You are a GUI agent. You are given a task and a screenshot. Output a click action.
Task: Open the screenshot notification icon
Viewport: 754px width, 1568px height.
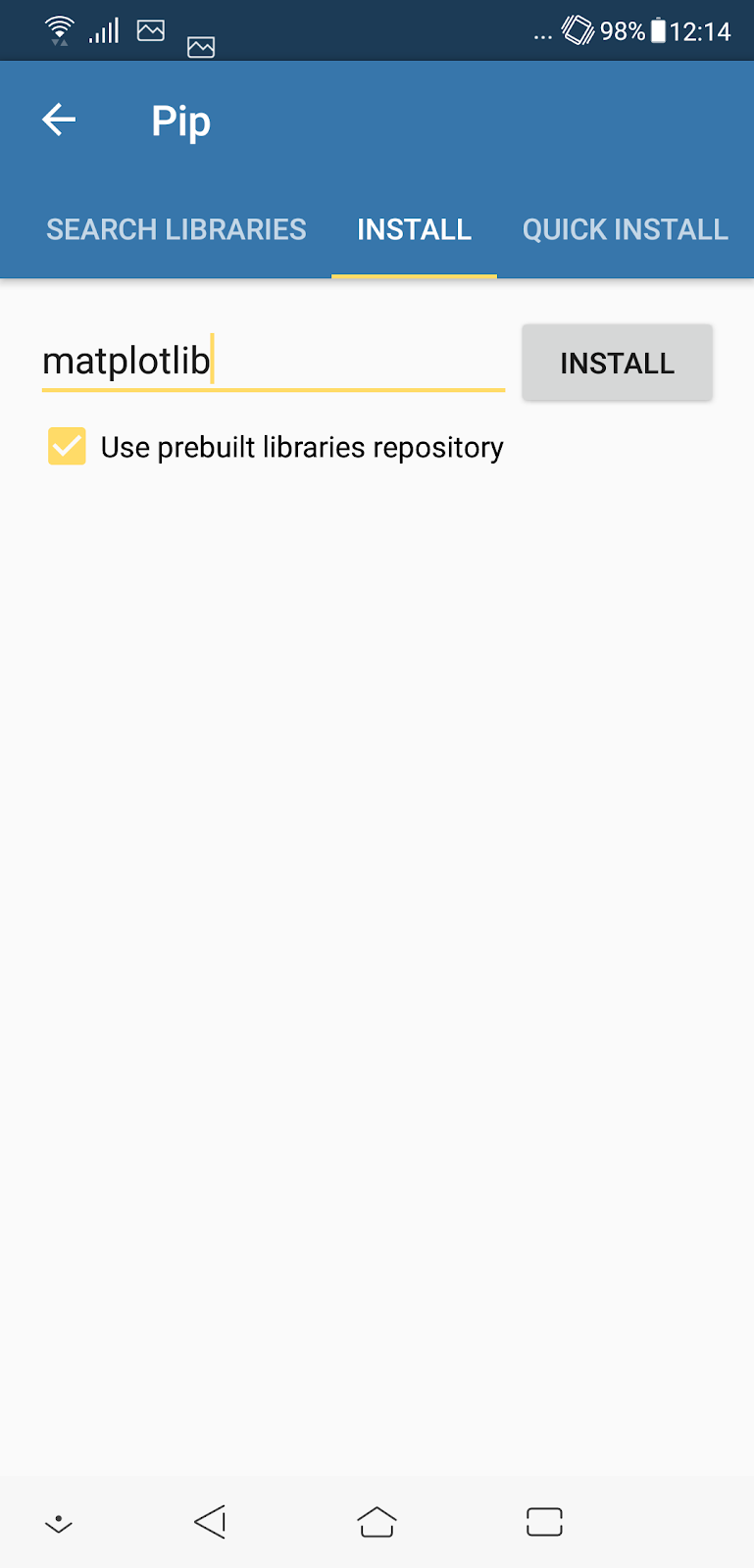click(x=150, y=29)
